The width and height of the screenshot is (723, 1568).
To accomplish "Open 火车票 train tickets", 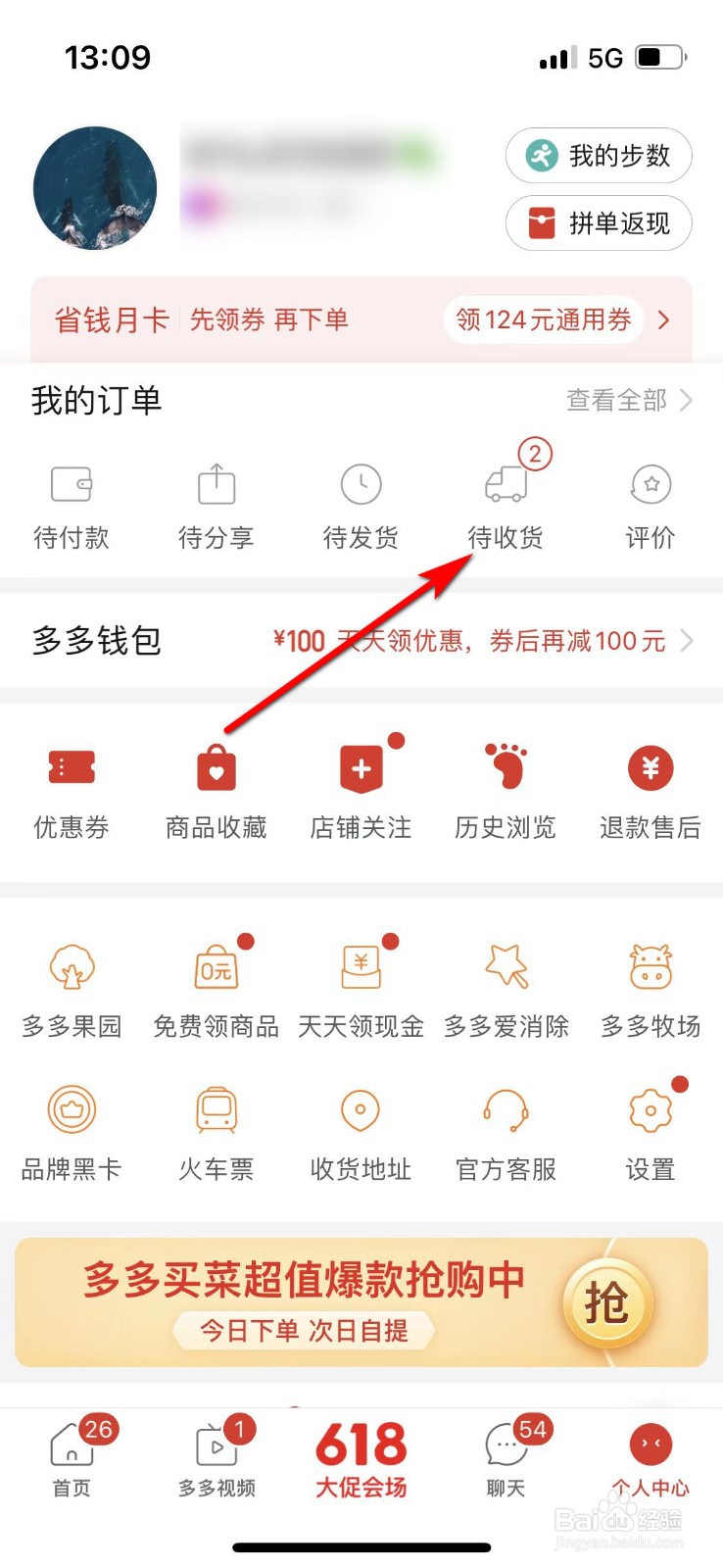I will 216,1132.
